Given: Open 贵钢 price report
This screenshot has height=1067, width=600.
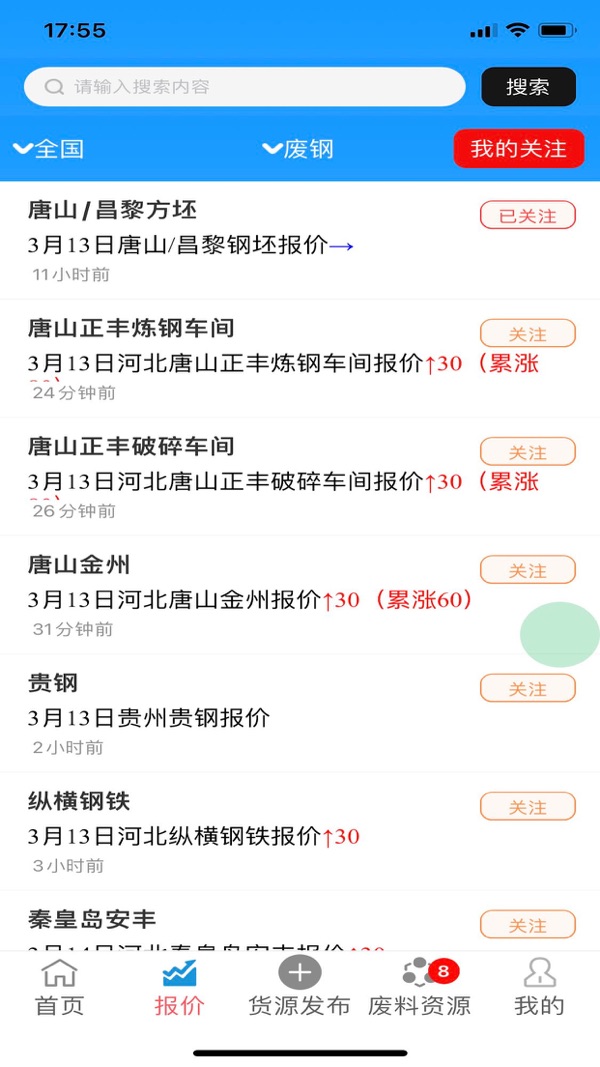Looking at the screenshot, I should [x=148, y=718].
